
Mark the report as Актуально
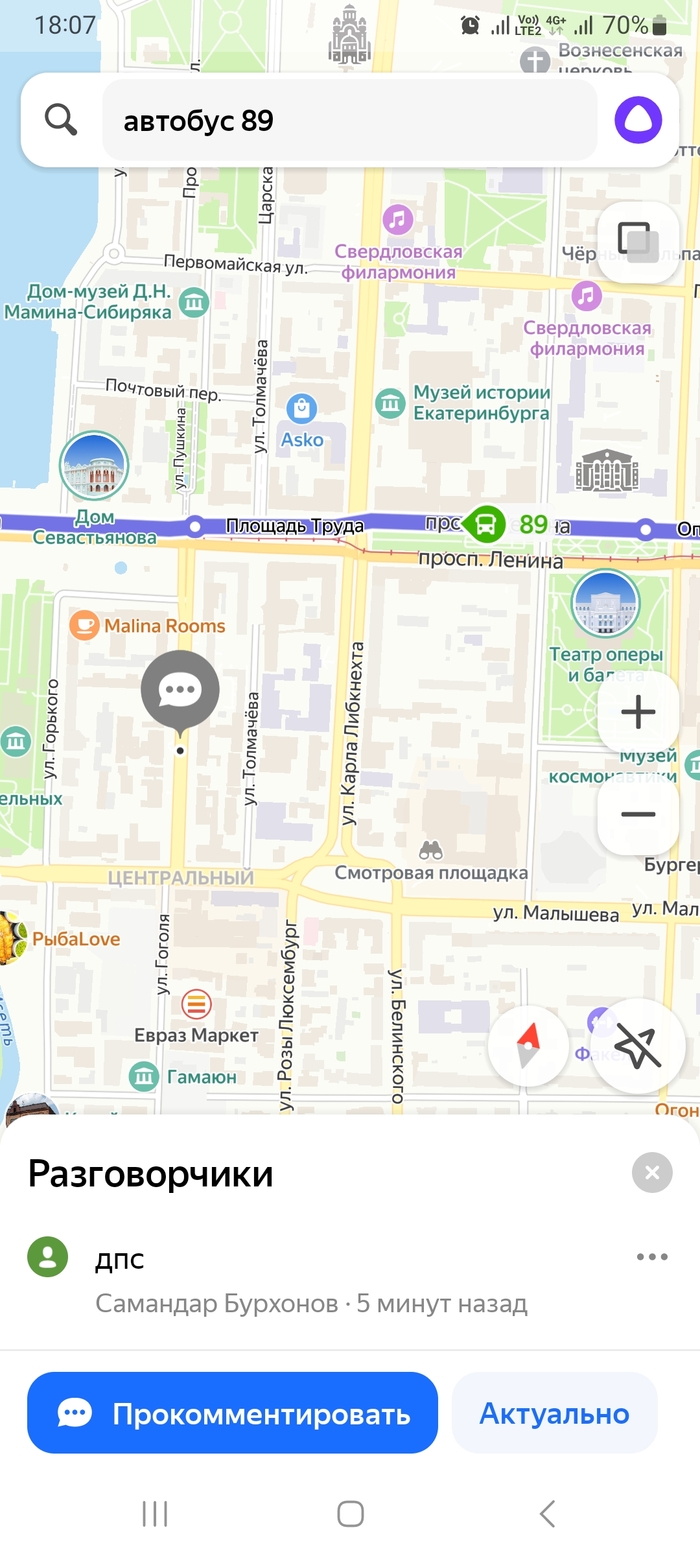(x=554, y=1413)
